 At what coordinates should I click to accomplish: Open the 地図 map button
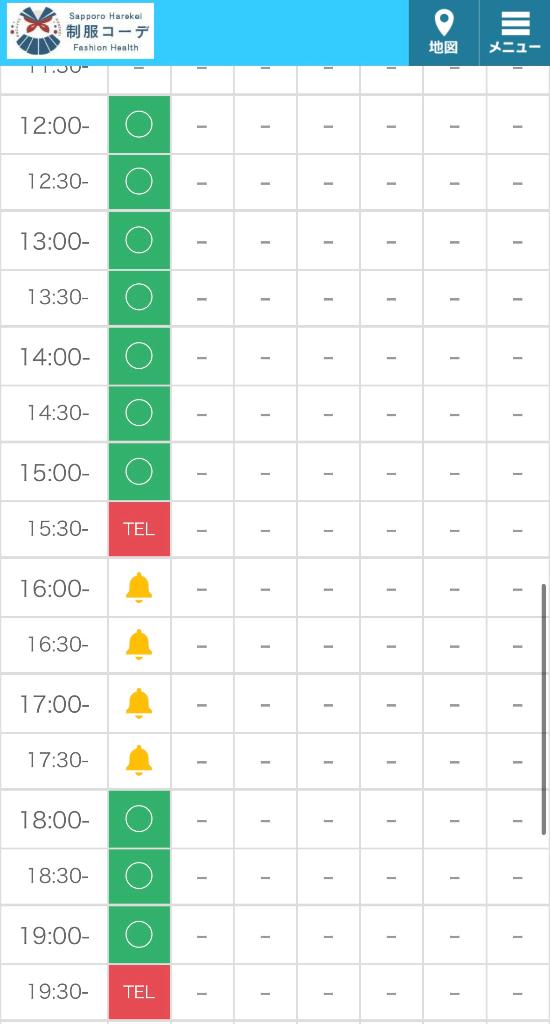pyautogui.click(x=444, y=33)
